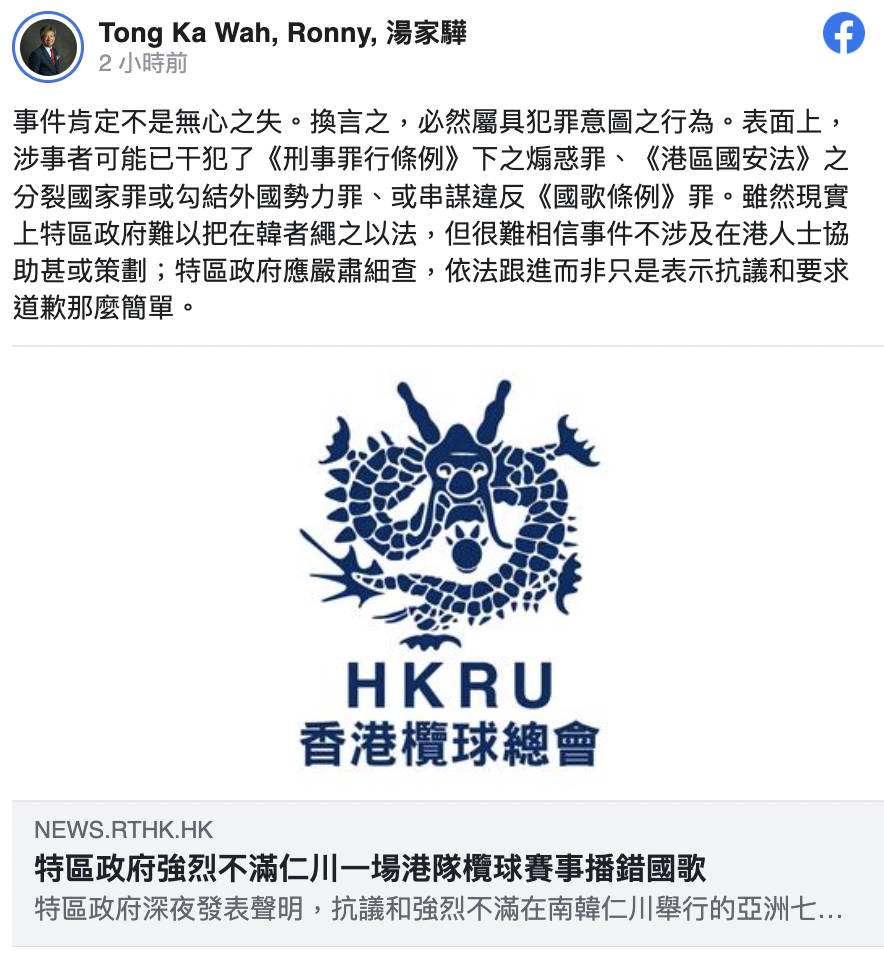Open Tong Ka Wah's profile picture
This screenshot has width=884, height=960.
click(48, 47)
